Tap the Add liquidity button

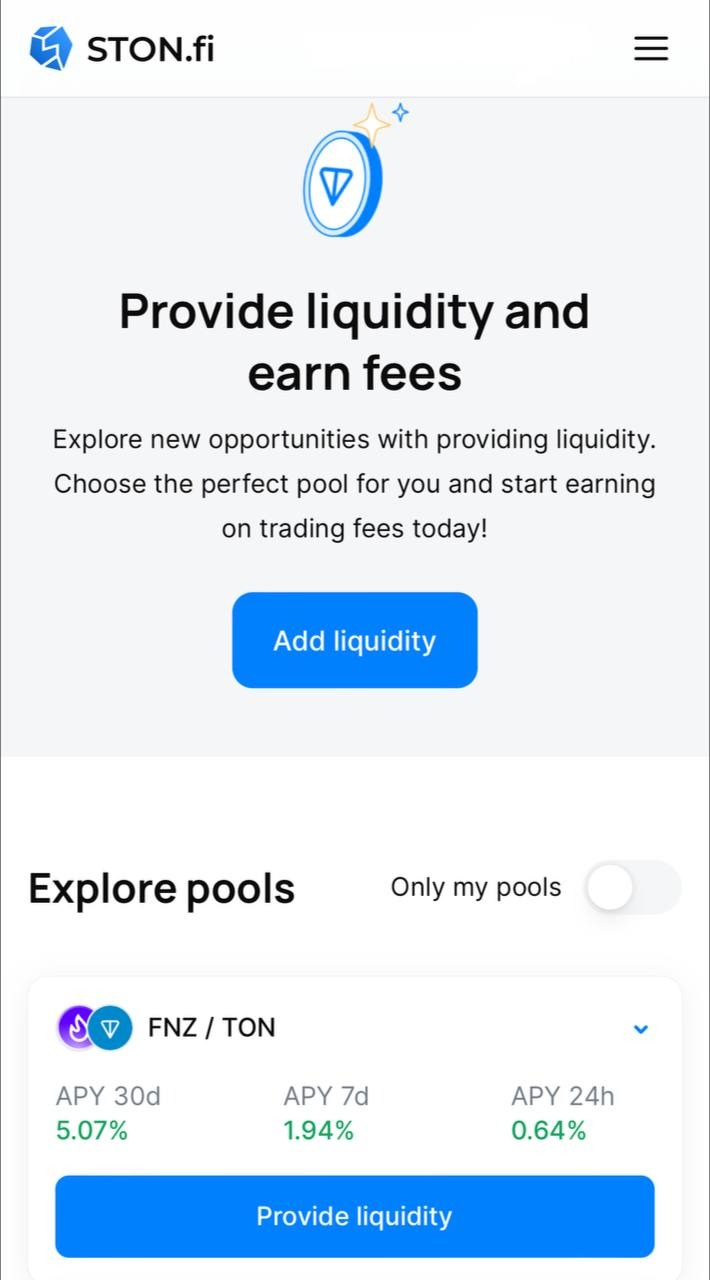pos(354,640)
